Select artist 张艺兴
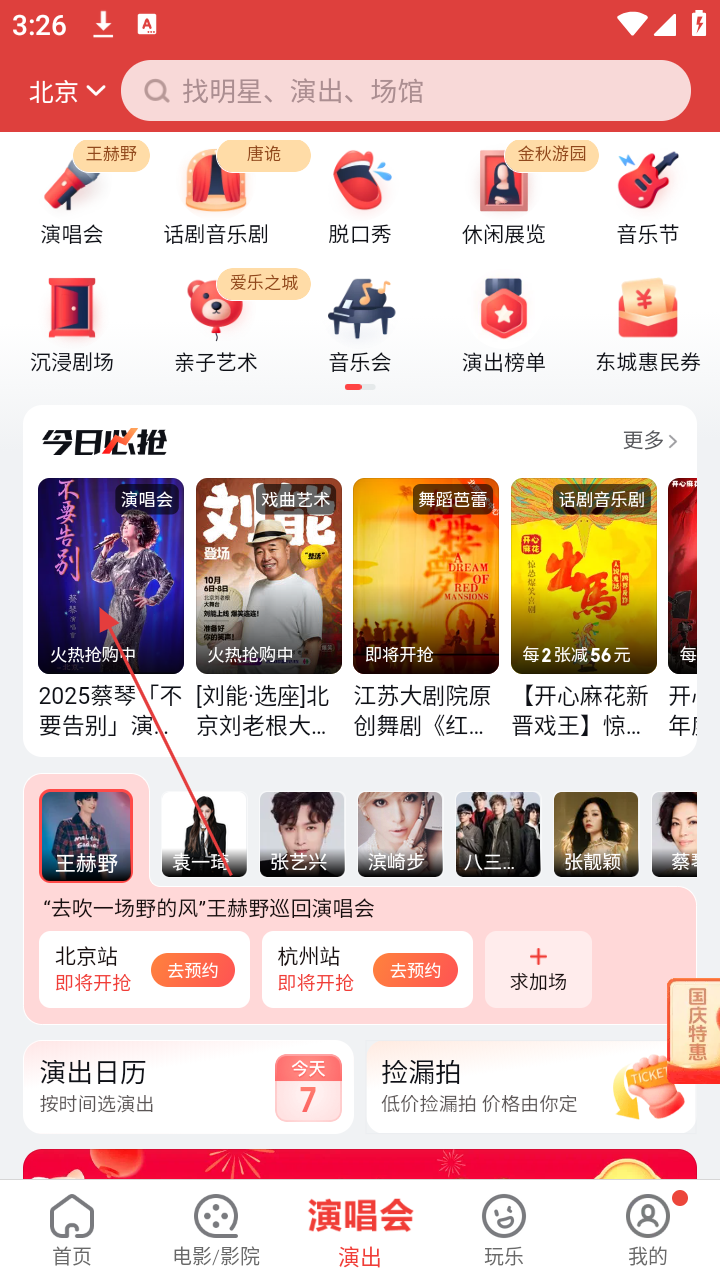Viewport: 720px width, 1280px height. click(x=302, y=834)
